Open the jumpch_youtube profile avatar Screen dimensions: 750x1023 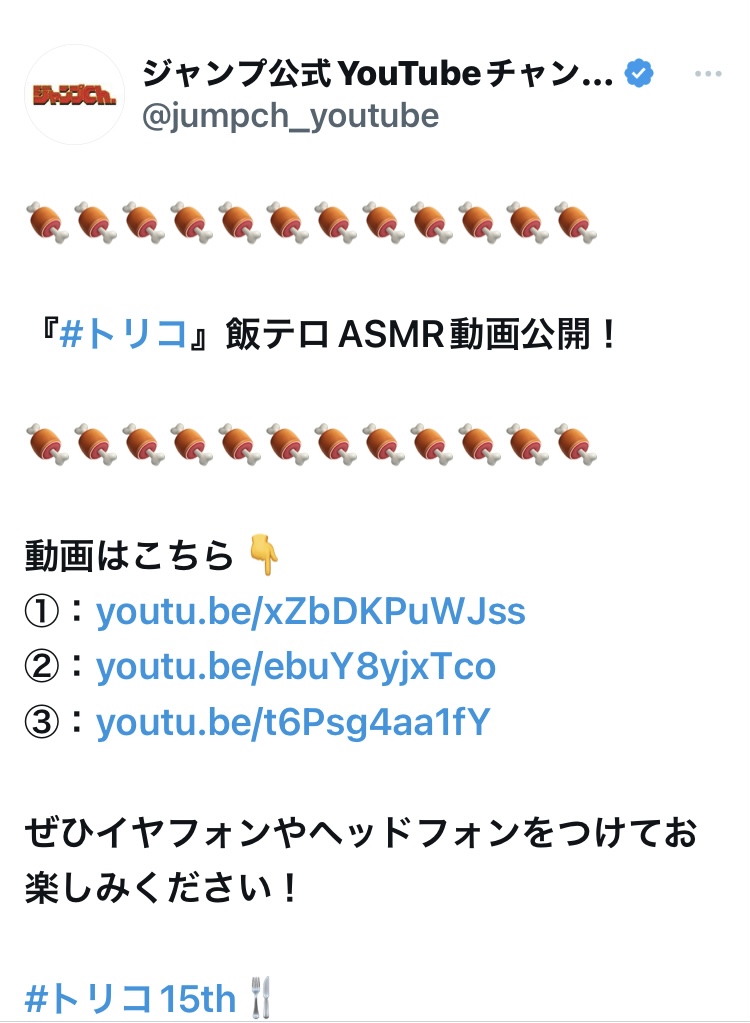click(73, 95)
